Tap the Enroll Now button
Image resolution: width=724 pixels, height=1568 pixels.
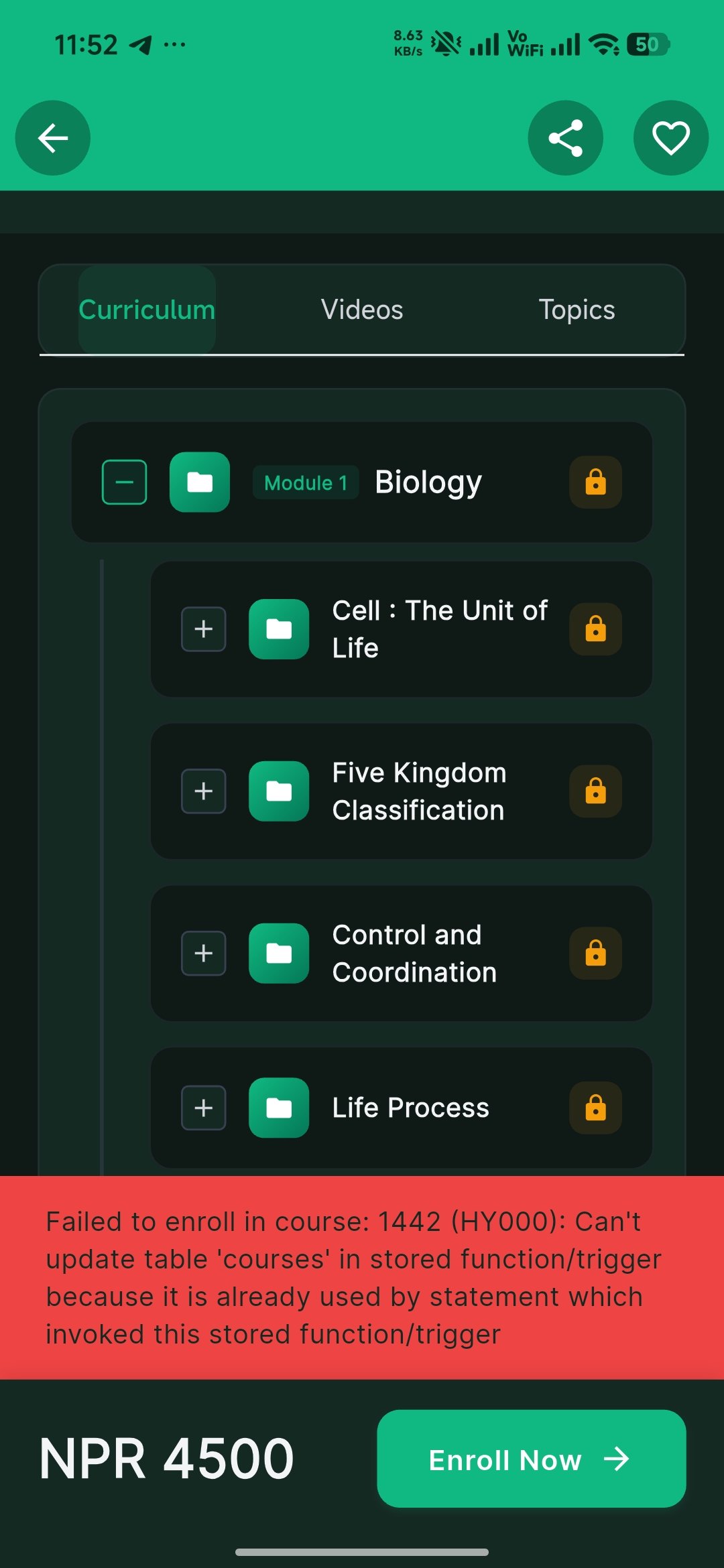pos(531,1459)
